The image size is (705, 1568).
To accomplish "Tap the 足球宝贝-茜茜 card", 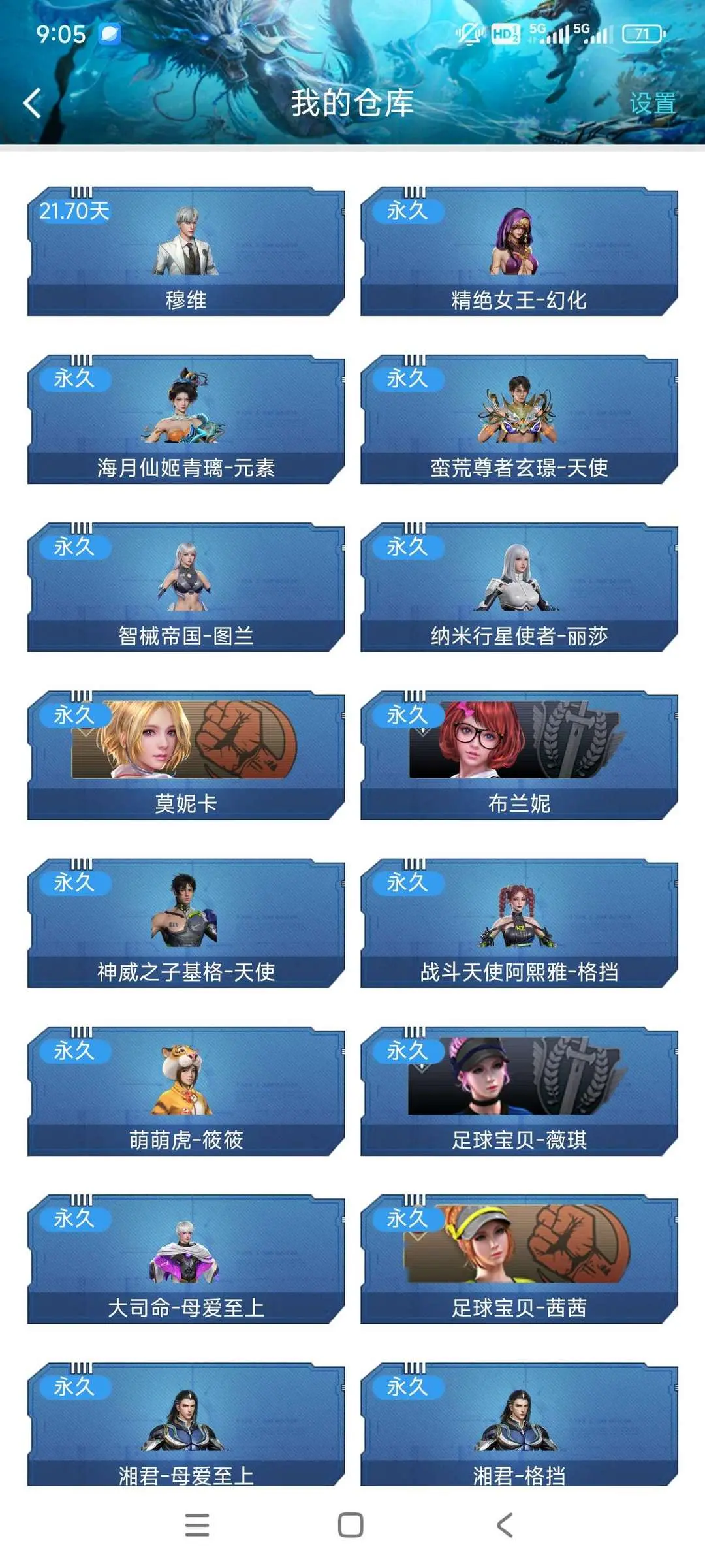I will coord(519,1259).
